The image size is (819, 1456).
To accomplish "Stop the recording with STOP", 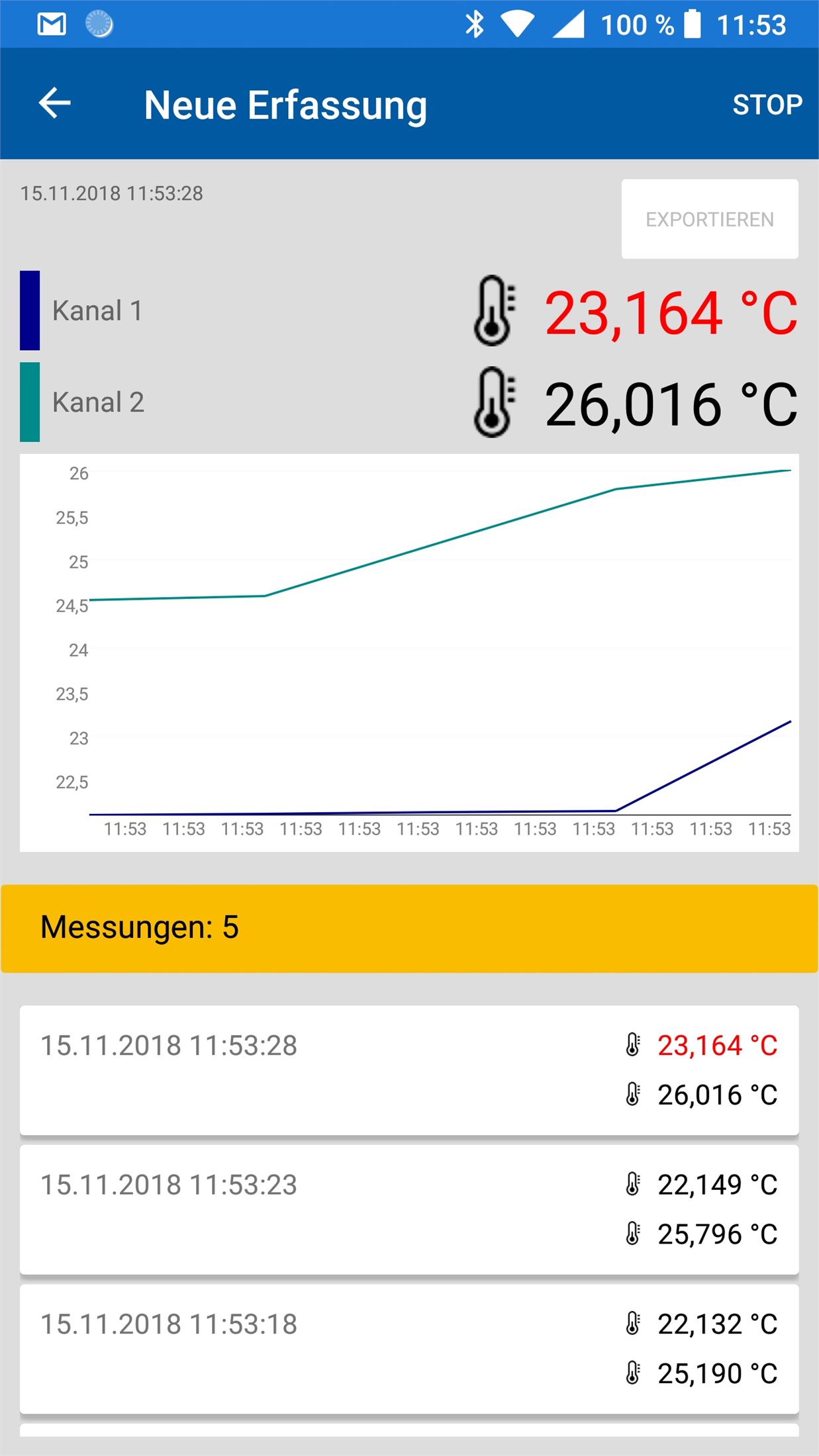I will pos(767,105).
